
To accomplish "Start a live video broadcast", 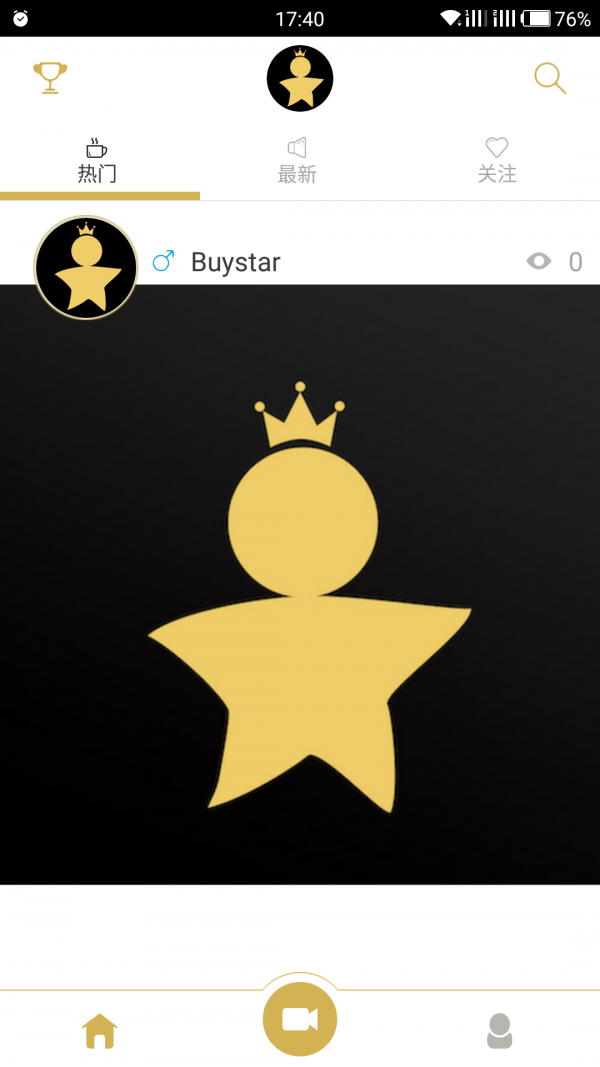I will coord(300,1019).
